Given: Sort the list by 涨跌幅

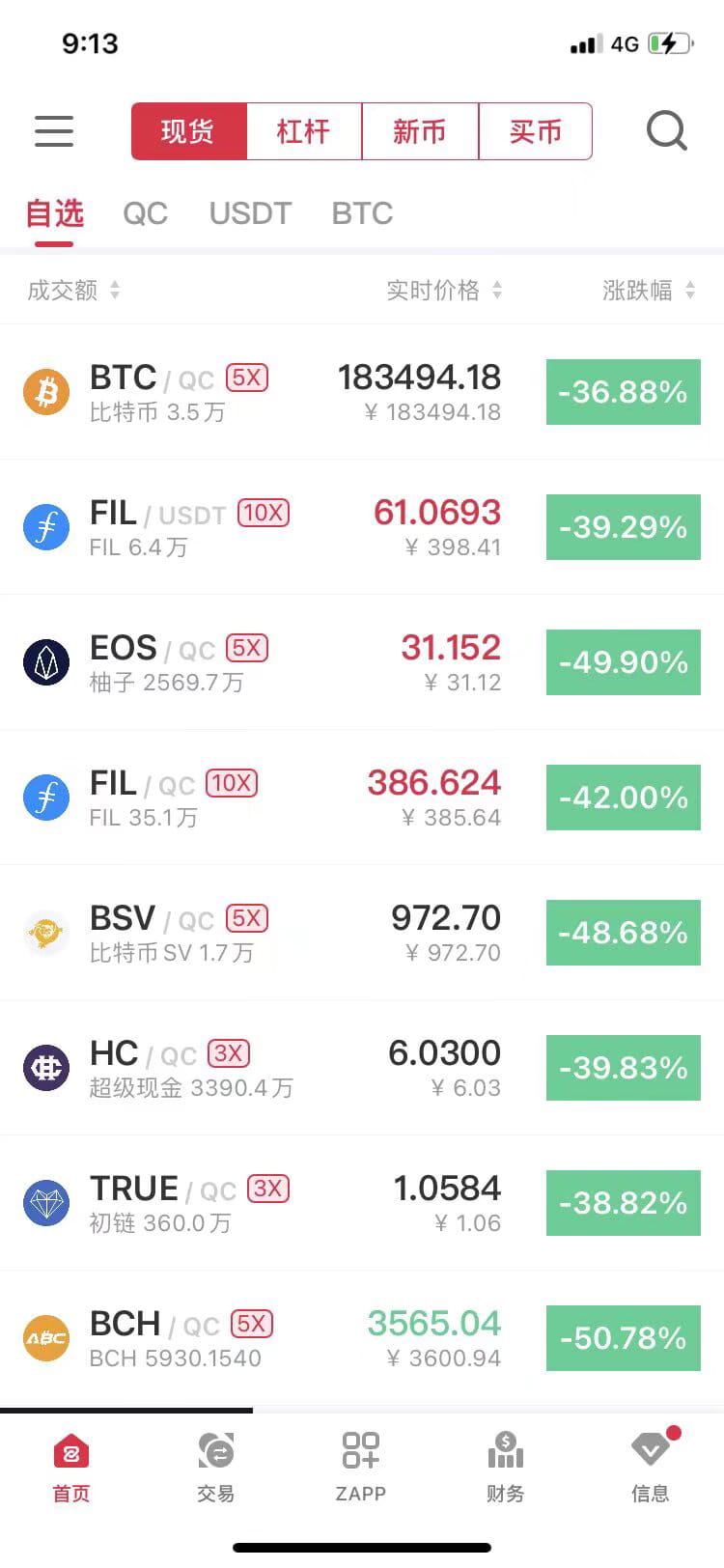Looking at the screenshot, I should (649, 290).
